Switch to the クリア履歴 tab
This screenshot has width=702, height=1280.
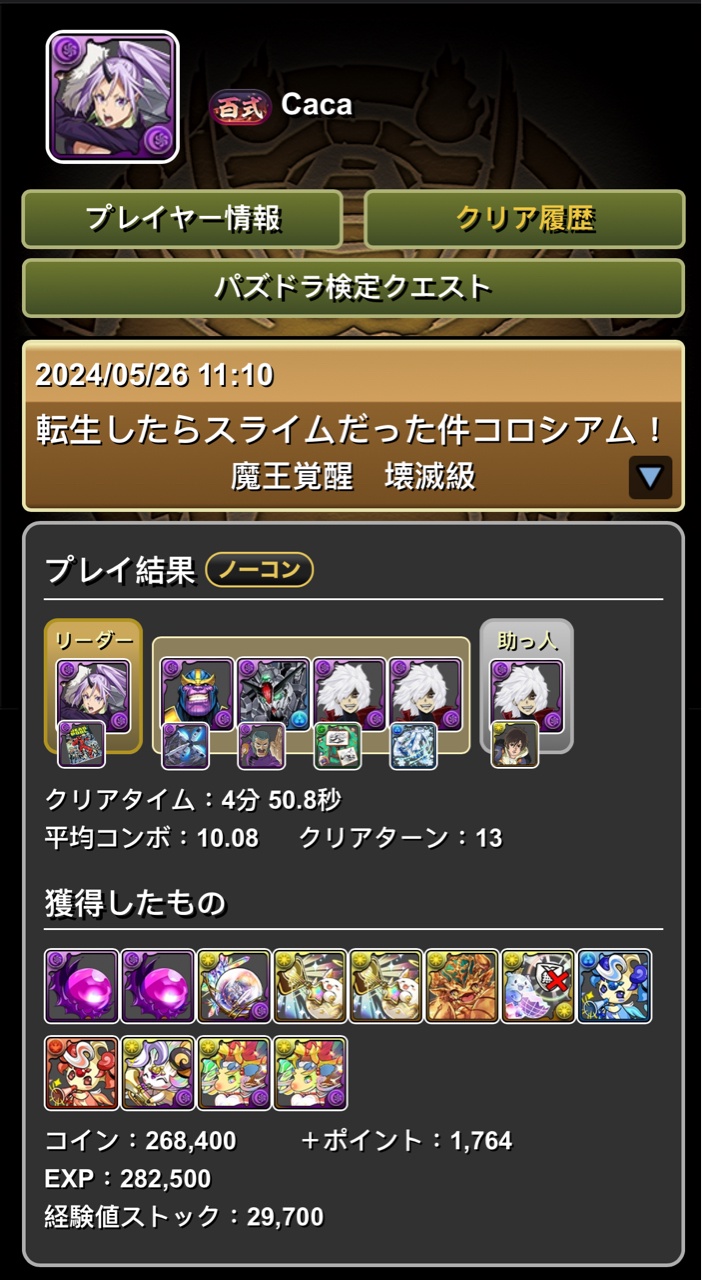click(524, 219)
